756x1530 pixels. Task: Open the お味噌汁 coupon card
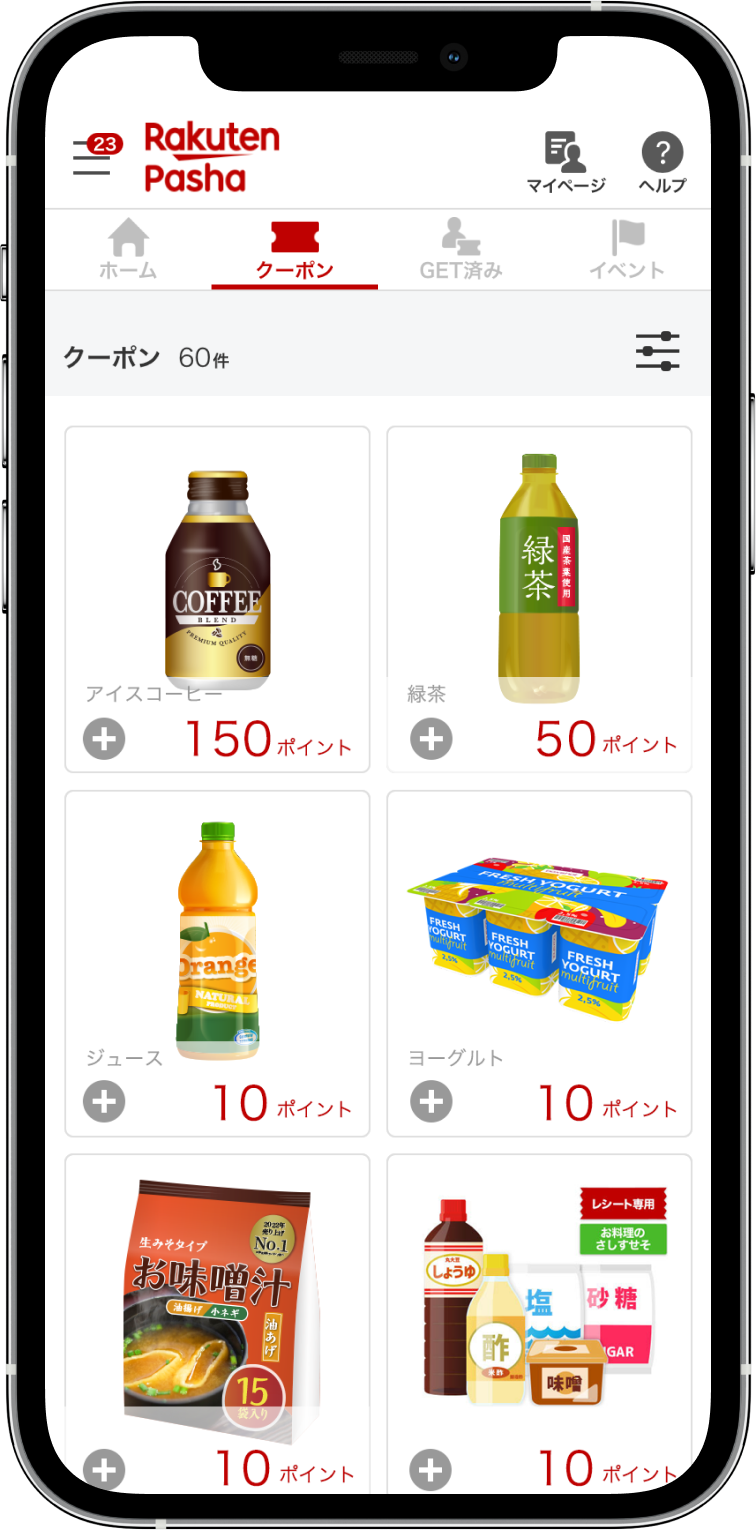pyautogui.click(x=217, y=1300)
